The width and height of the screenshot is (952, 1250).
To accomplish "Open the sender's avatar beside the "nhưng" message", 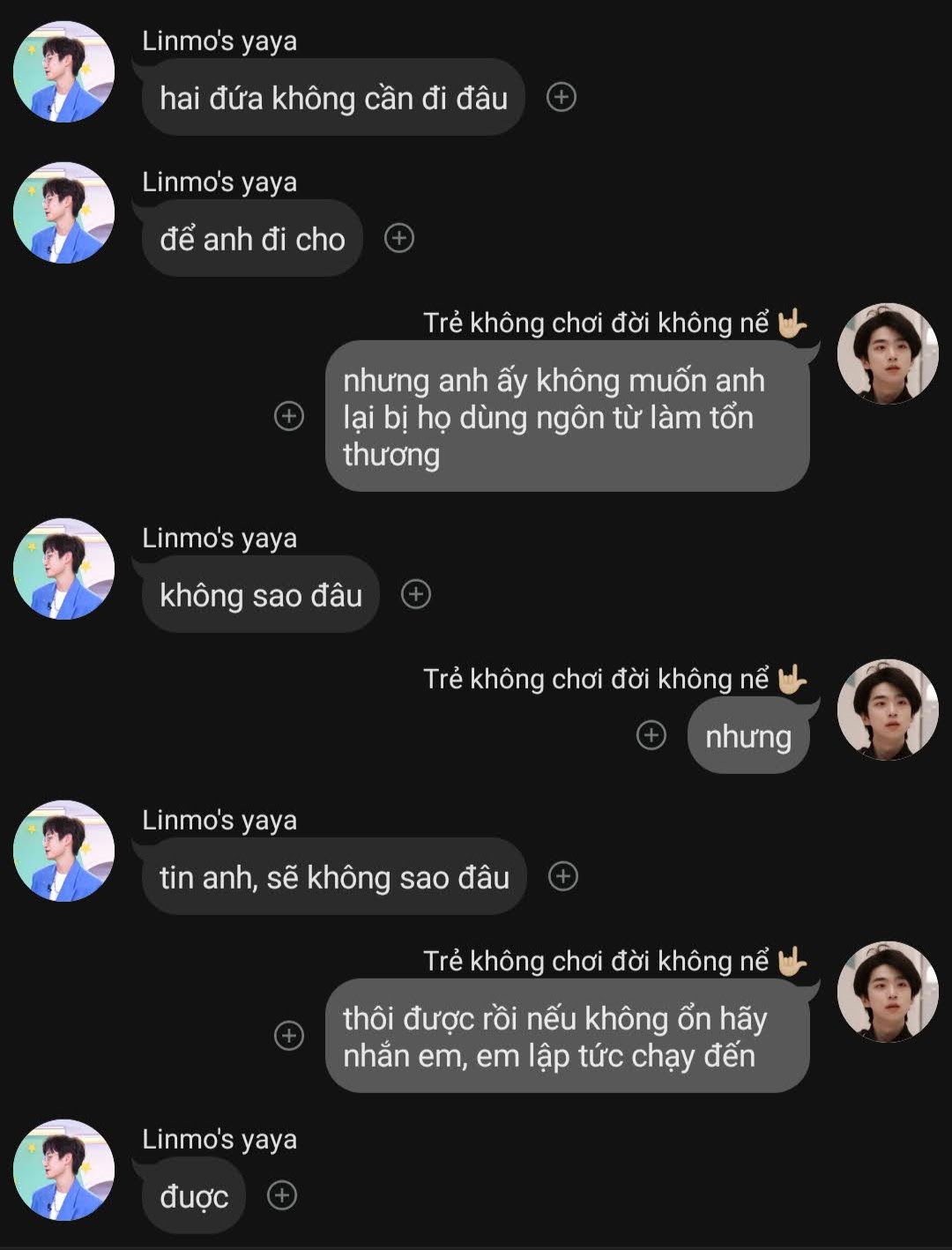I will pos(888,710).
